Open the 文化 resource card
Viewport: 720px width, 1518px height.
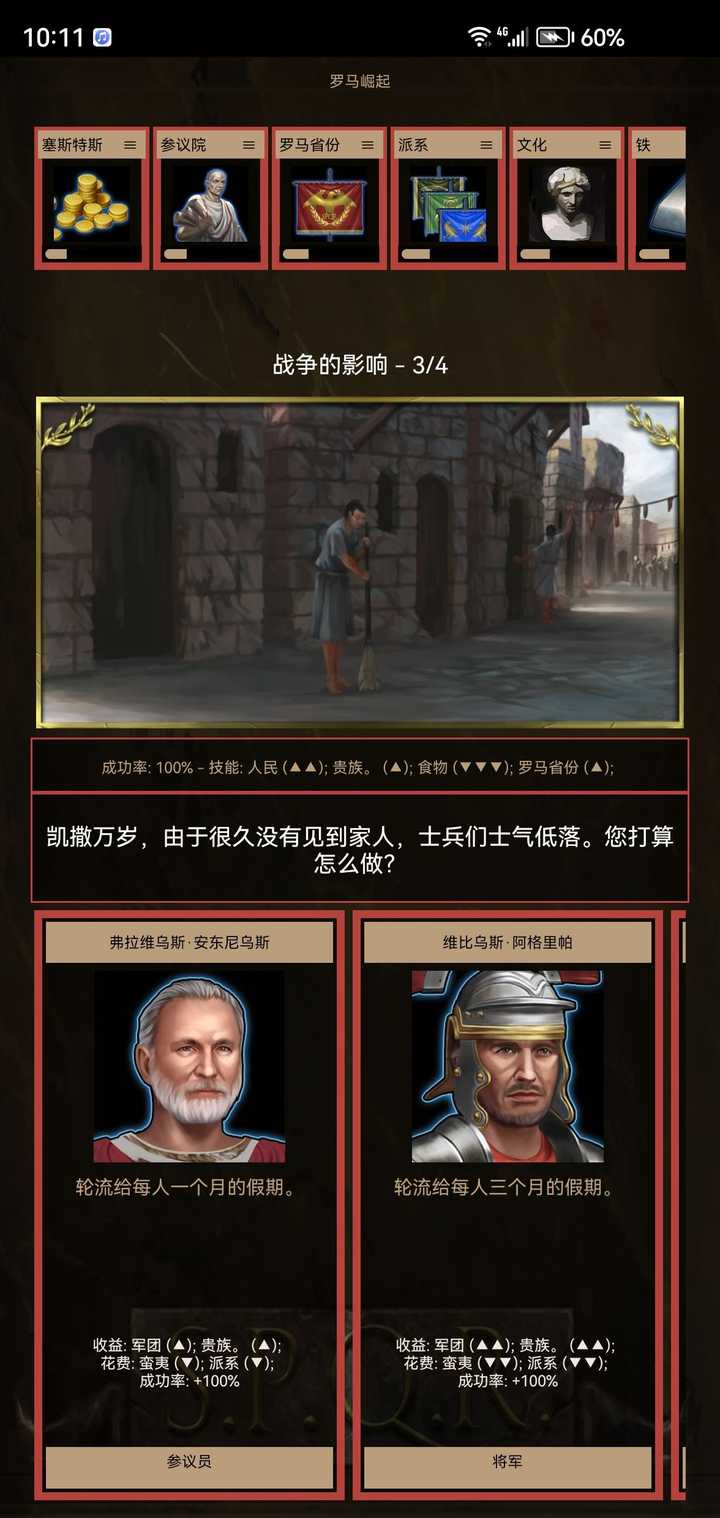pyautogui.click(x=567, y=198)
